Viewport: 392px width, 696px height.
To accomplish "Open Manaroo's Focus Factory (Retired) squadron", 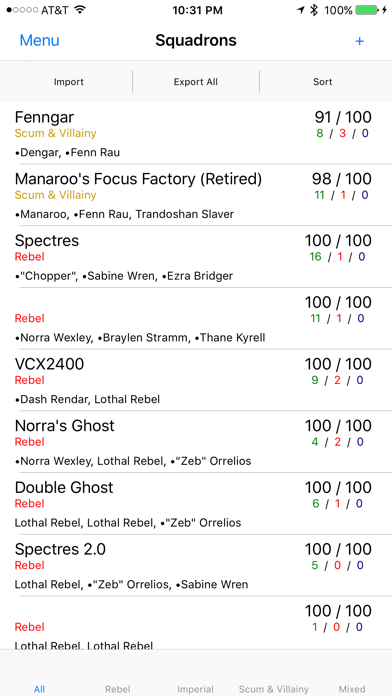I will pyautogui.click(x=196, y=195).
